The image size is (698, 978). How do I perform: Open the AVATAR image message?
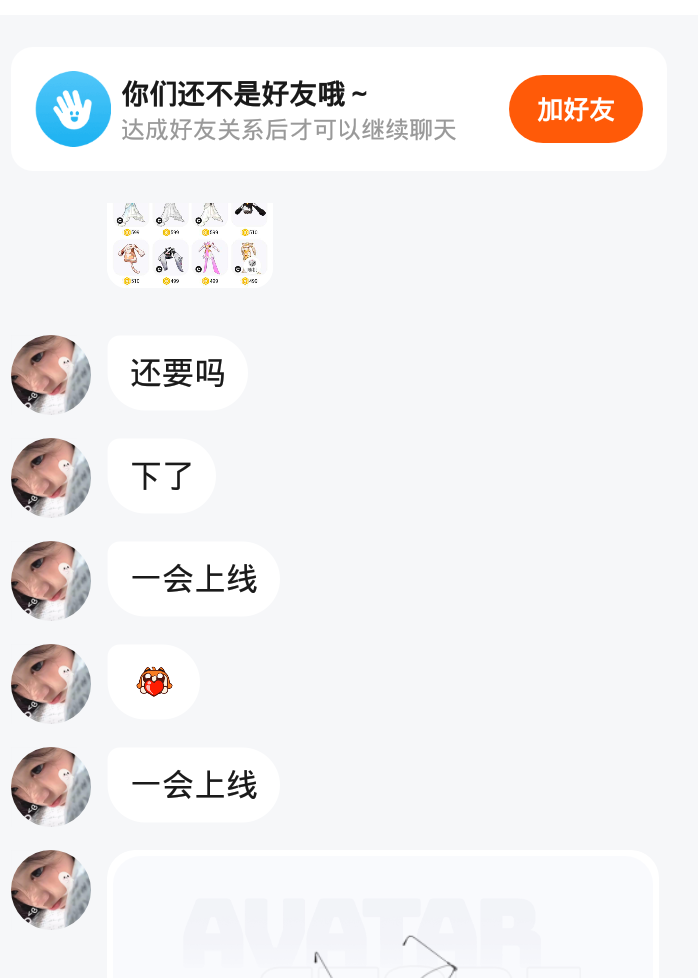click(x=383, y=915)
